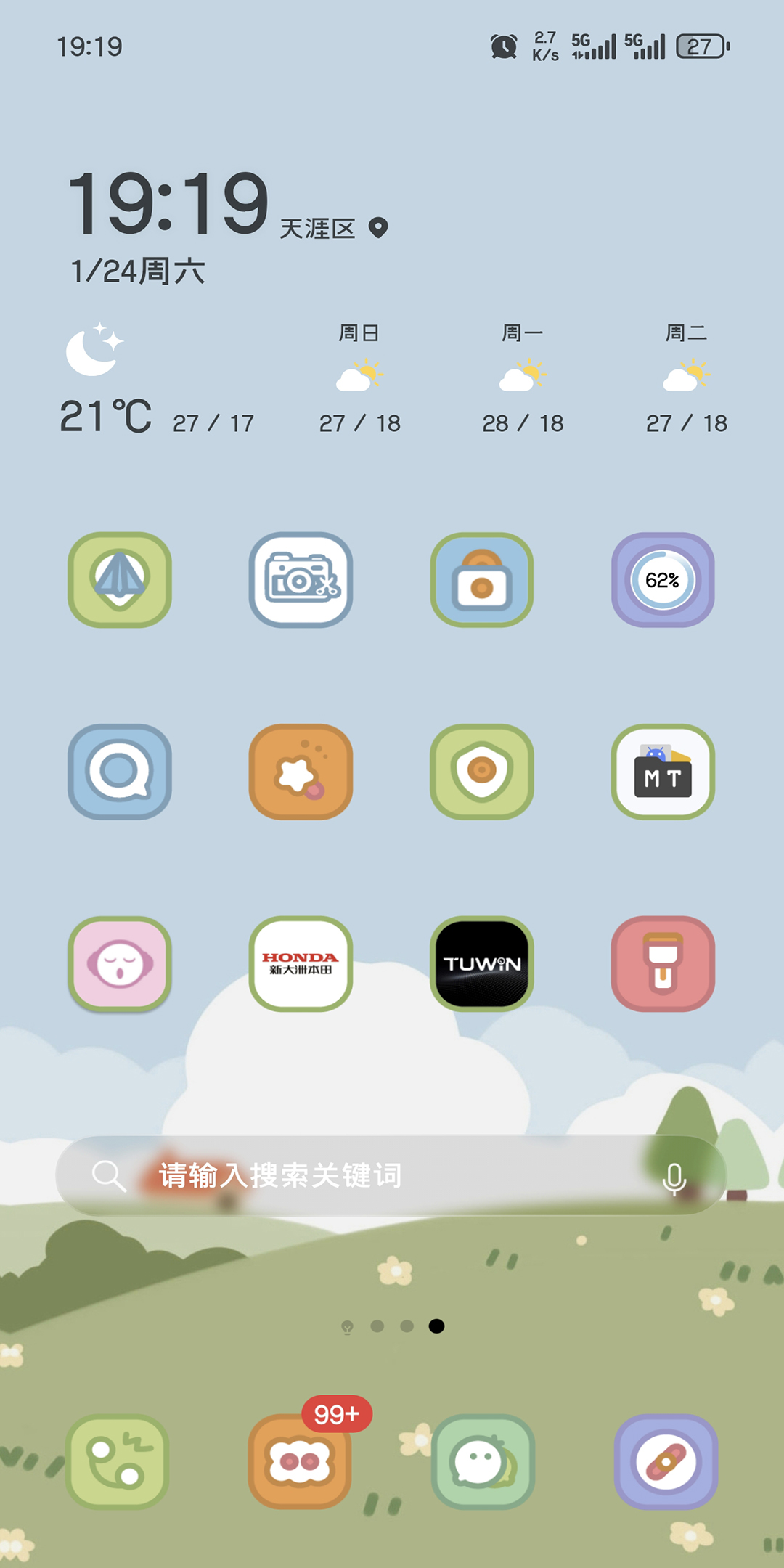Open the paper plane app icon

(120, 580)
